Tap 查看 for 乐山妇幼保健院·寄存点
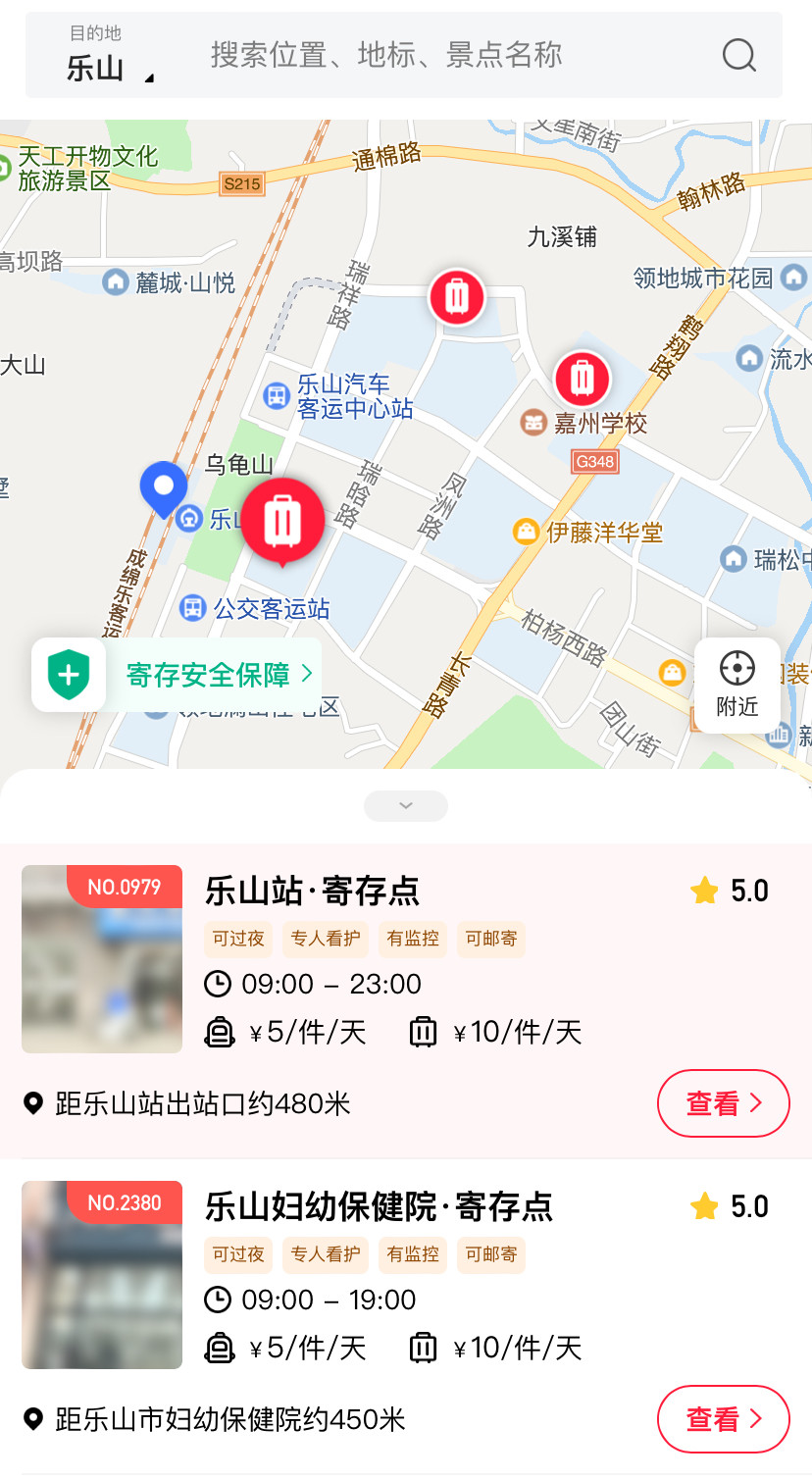 723,1419
